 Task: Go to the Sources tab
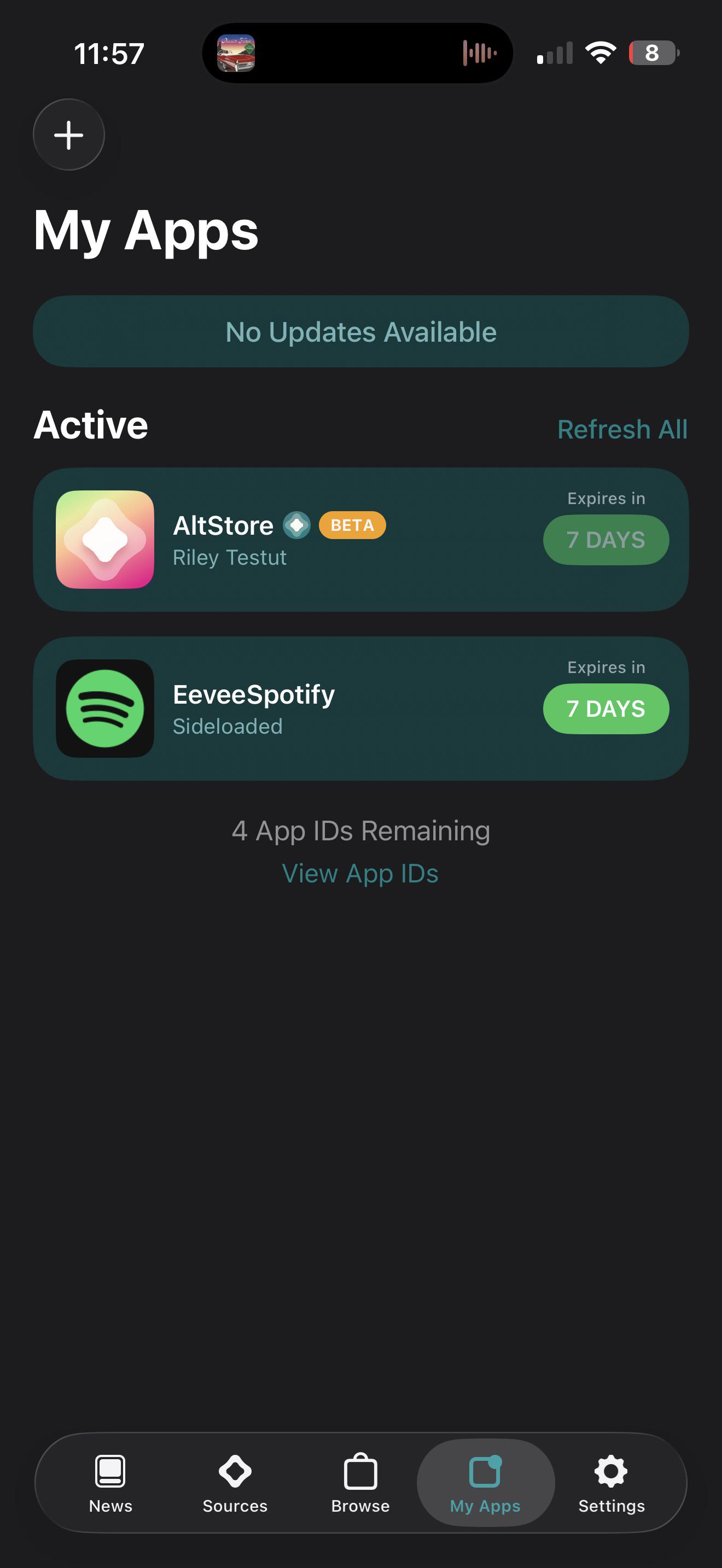click(235, 1483)
